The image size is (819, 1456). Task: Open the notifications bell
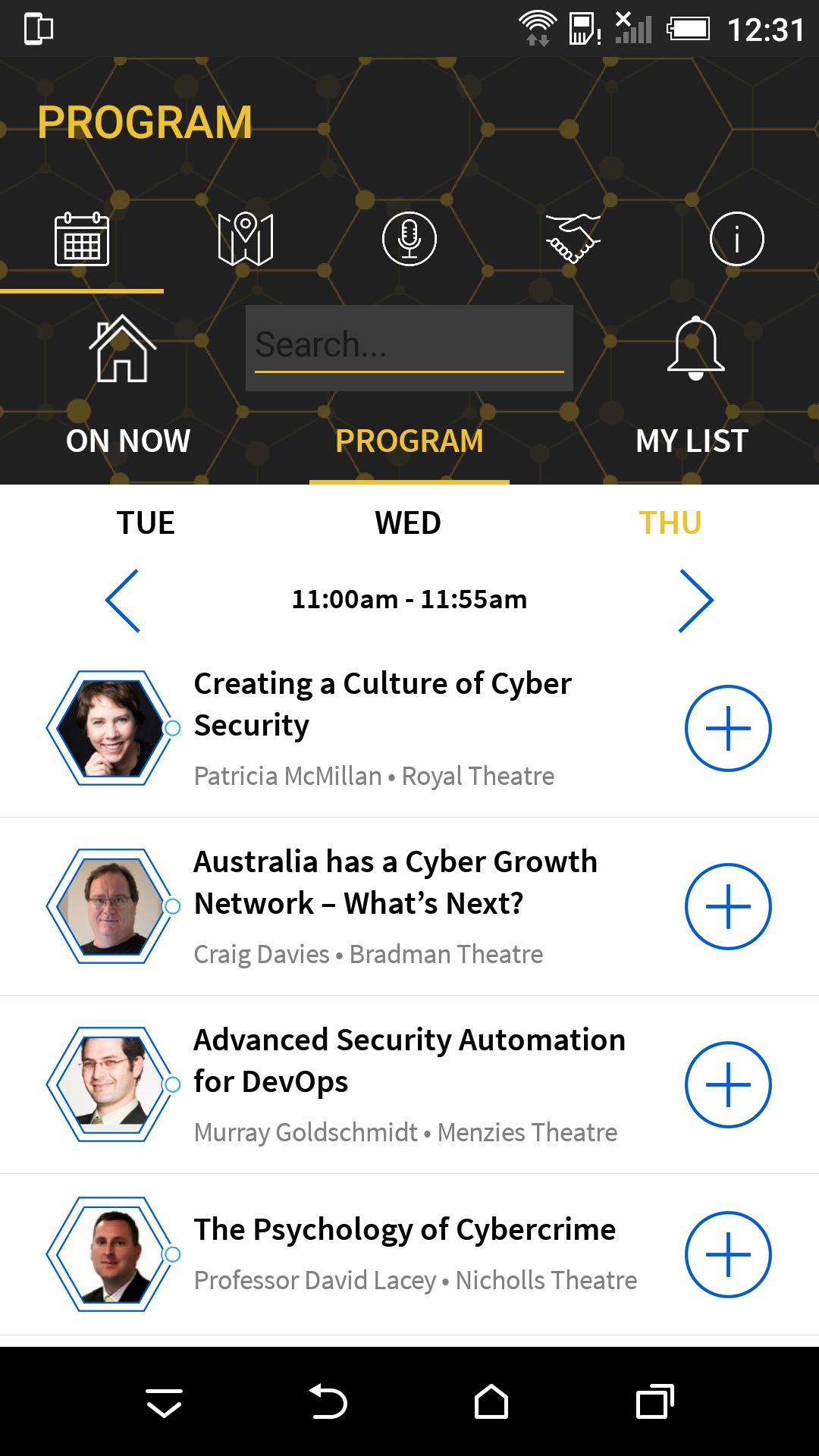(695, 349)
